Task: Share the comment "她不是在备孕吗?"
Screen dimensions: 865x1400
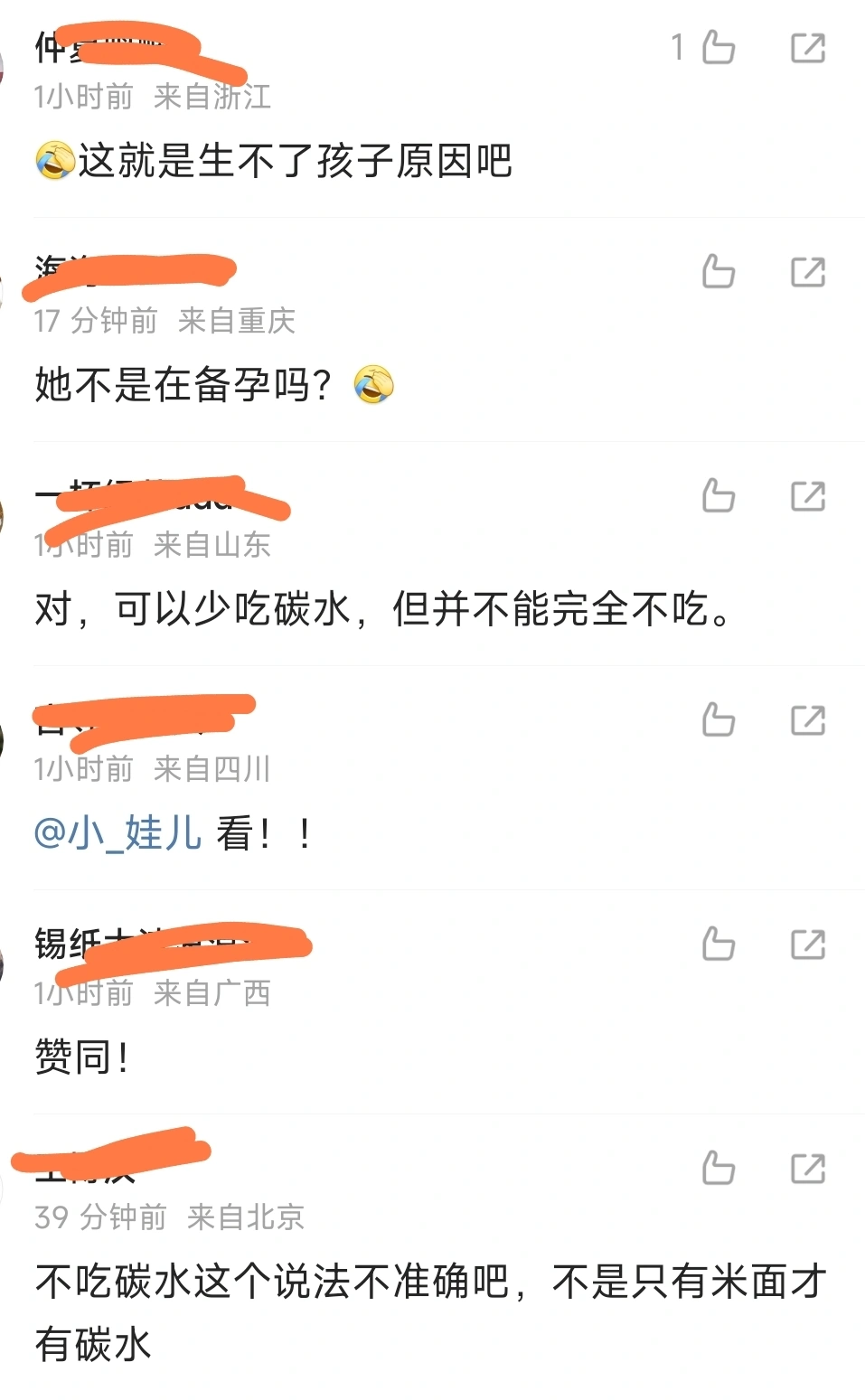Action: pos(807,271)
